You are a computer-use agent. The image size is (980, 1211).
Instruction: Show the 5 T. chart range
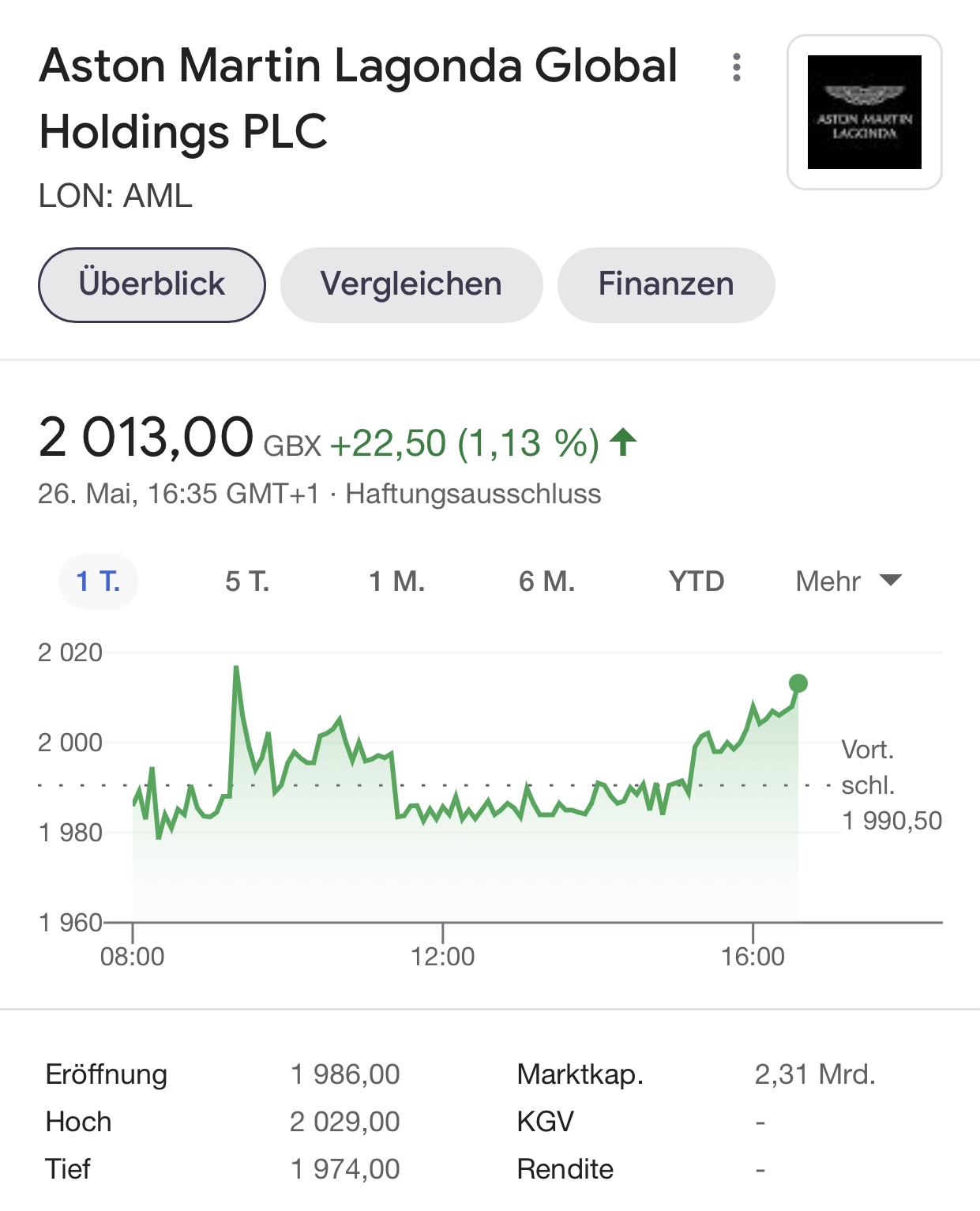[247, 581]
